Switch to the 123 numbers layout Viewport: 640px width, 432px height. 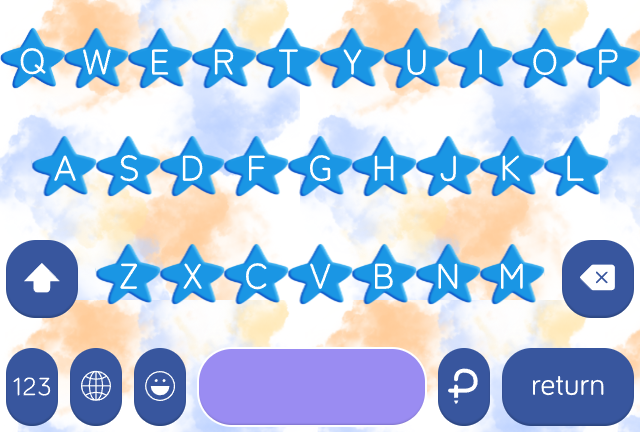32,387
